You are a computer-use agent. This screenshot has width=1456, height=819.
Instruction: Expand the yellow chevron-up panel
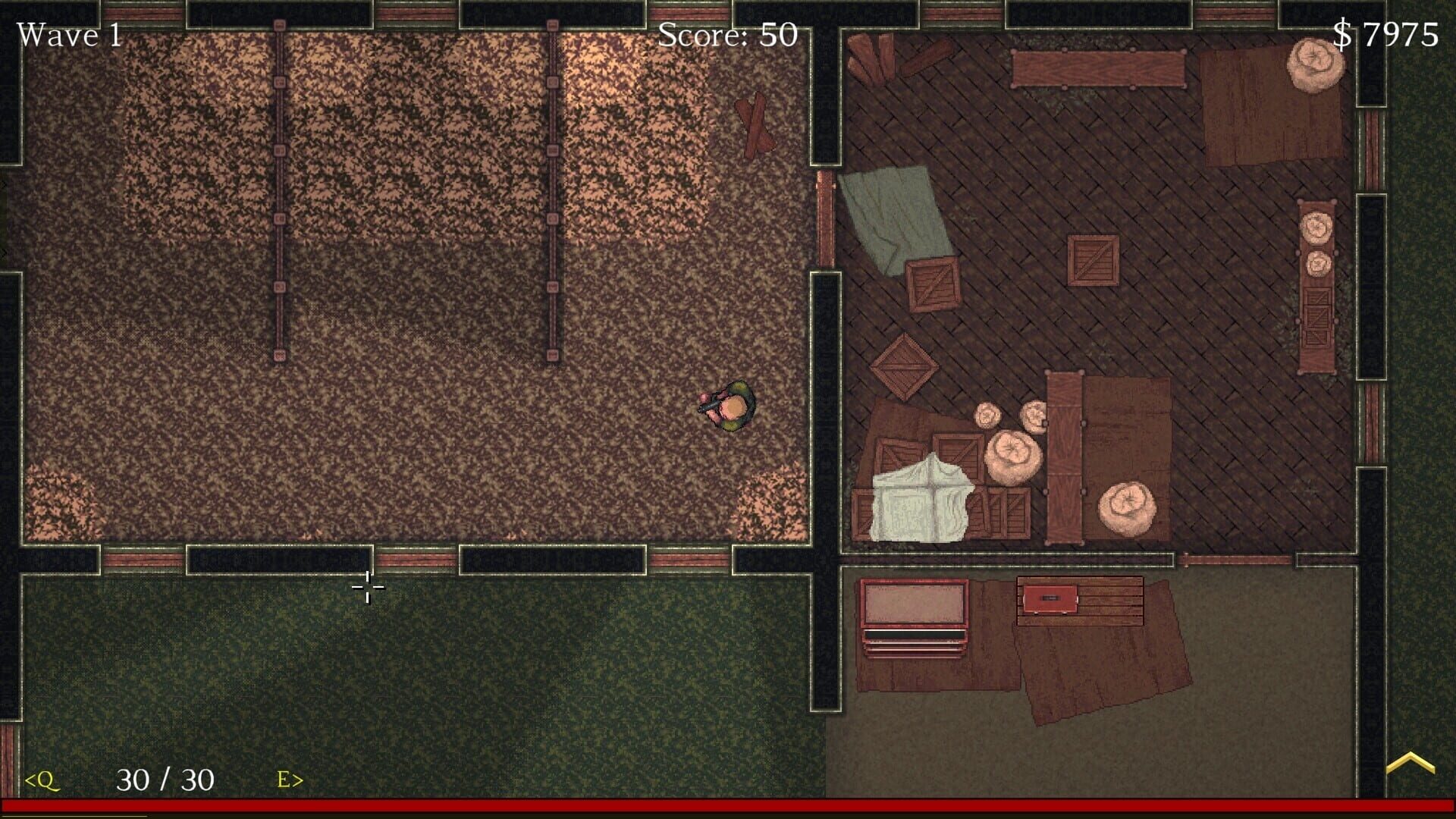pyautogui.click(x=1410, y=763)
